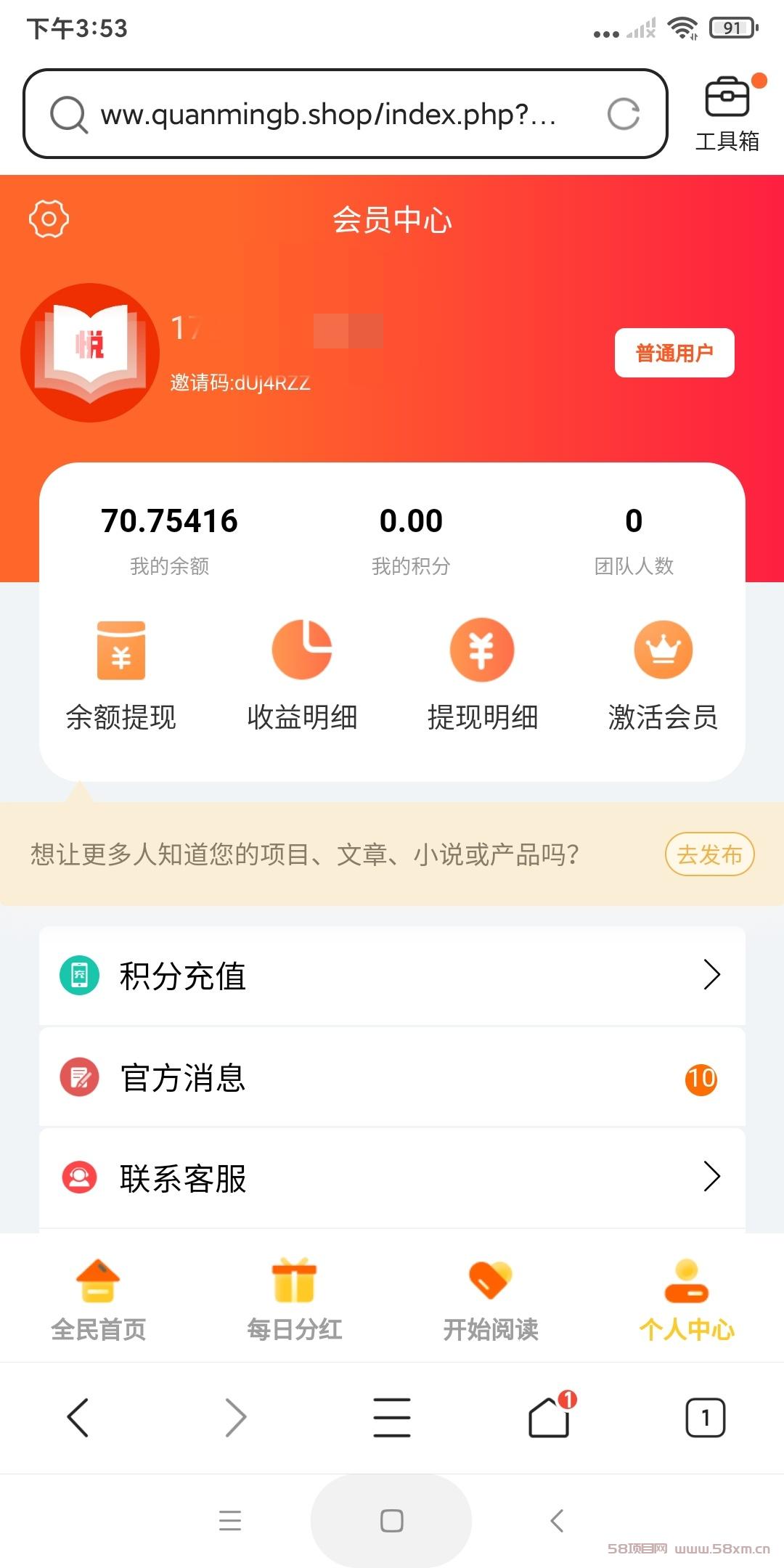Open 联系客服 customer service

coord(392,1177)
